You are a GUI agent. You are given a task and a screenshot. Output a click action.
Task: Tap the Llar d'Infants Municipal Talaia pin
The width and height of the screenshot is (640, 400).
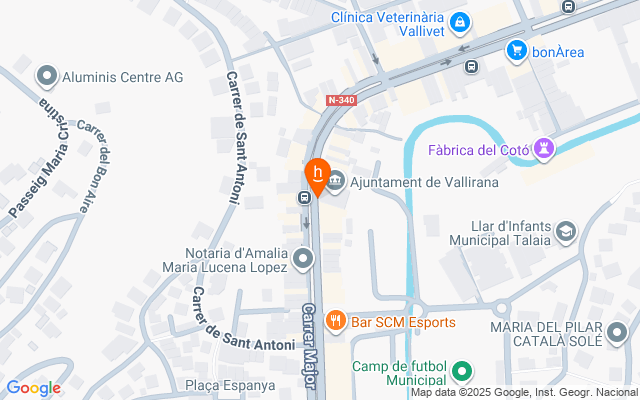tap(567, 232)
